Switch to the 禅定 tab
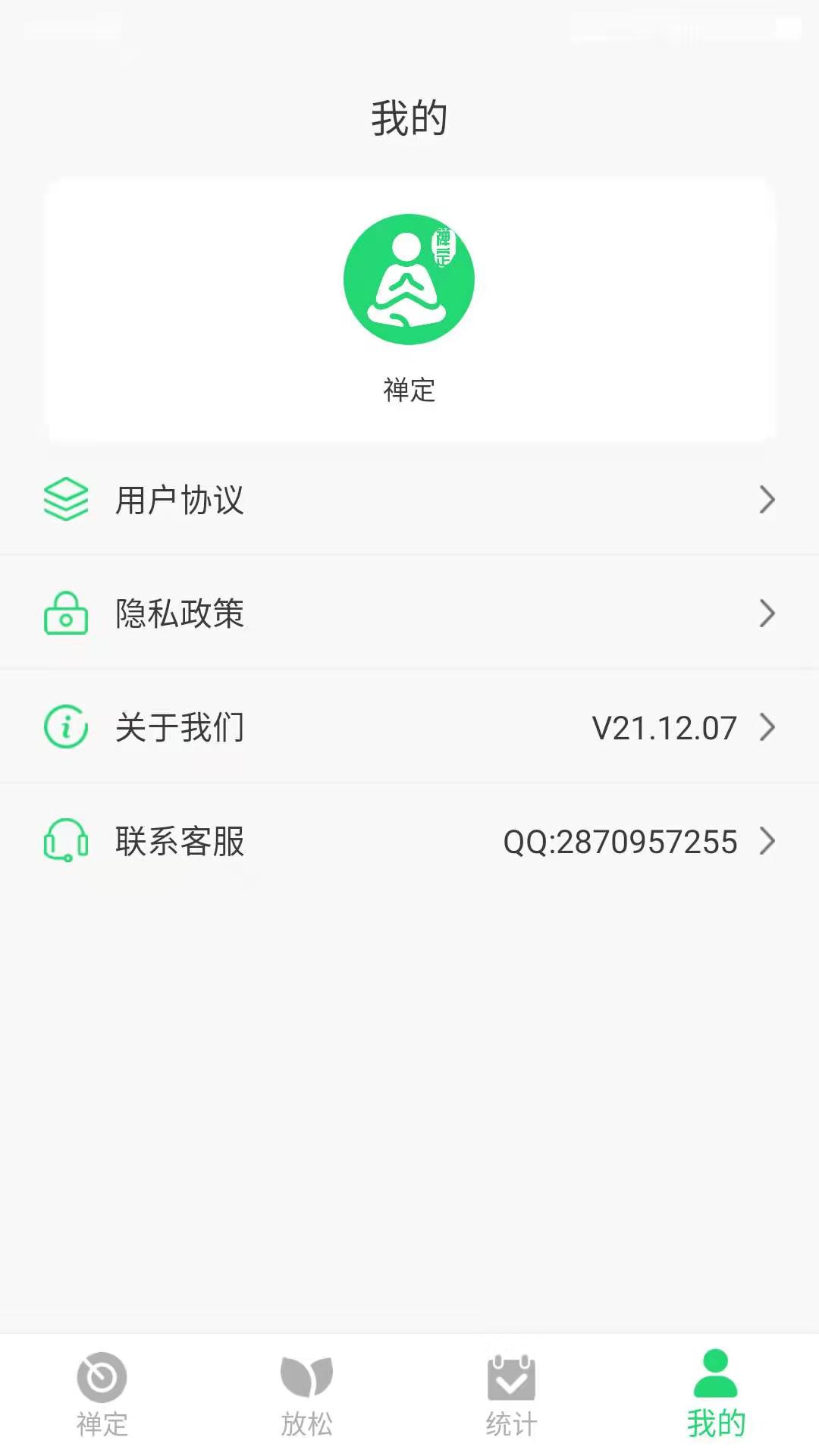819x1456 pixels. pyautogui.click(x=102, y=1394)
